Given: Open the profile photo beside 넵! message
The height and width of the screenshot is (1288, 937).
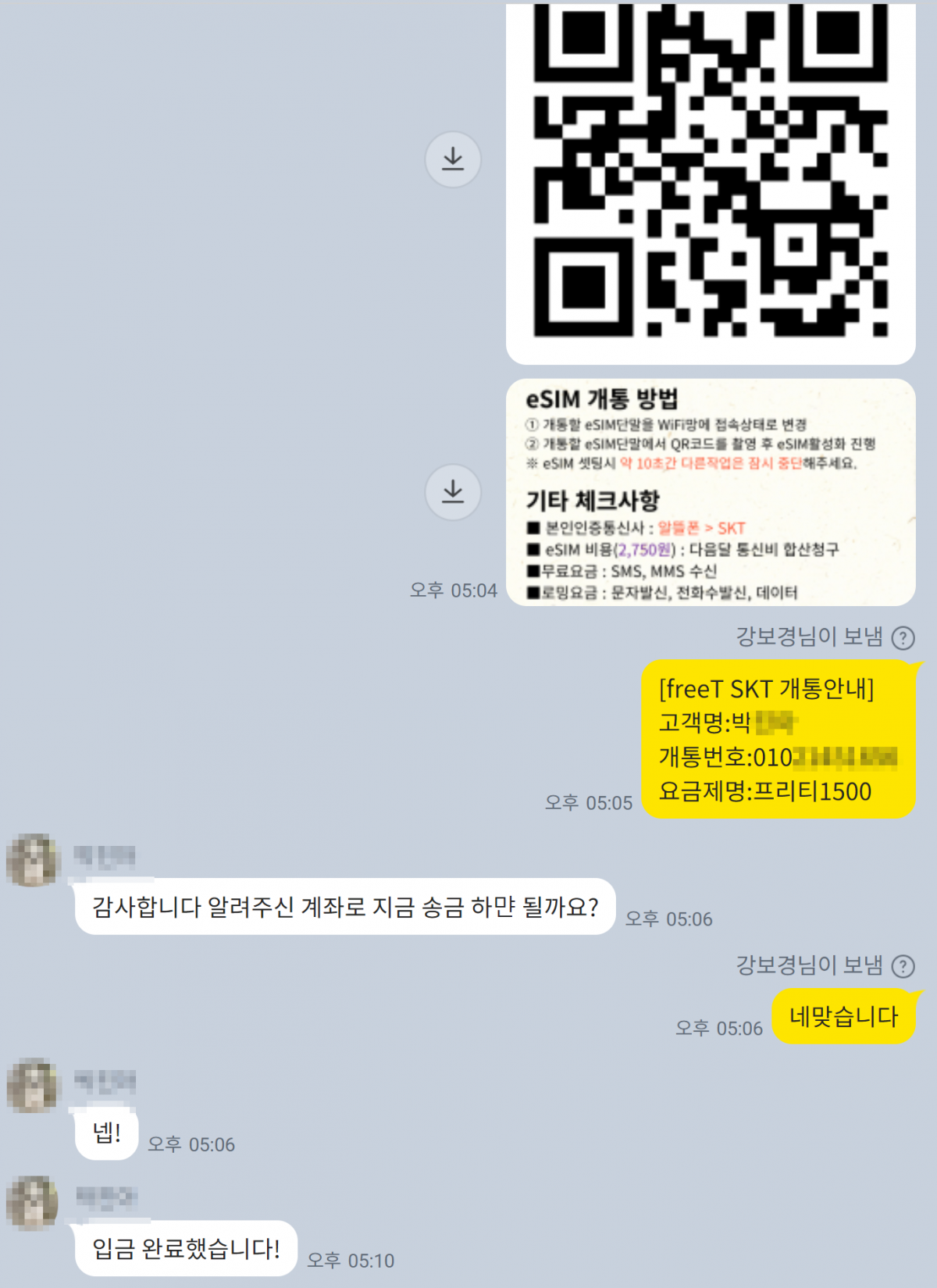Looking at the screenshot, I should pos(34,1086).
